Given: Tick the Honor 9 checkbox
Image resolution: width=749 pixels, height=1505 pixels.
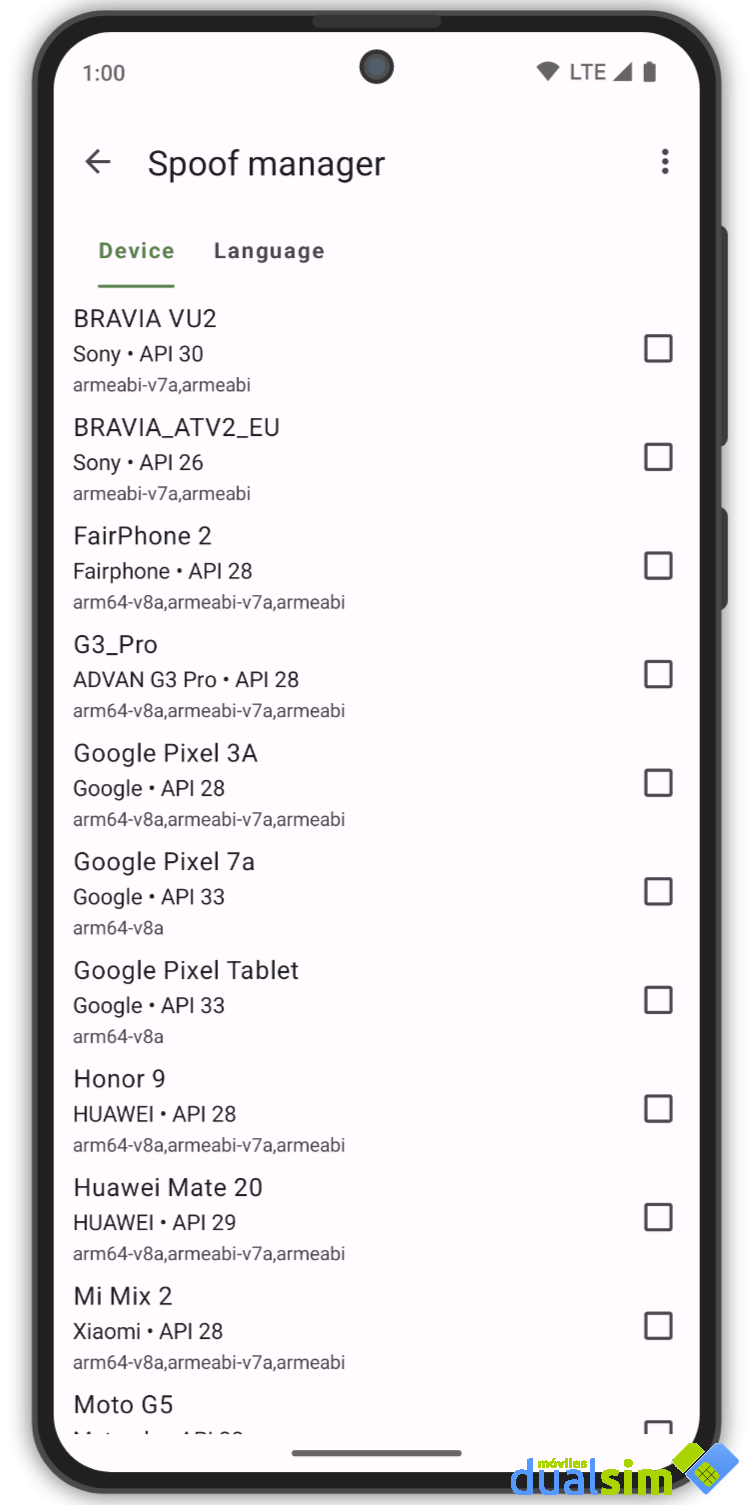Looking at the screenshot, I should click(x=658, y=1109).
